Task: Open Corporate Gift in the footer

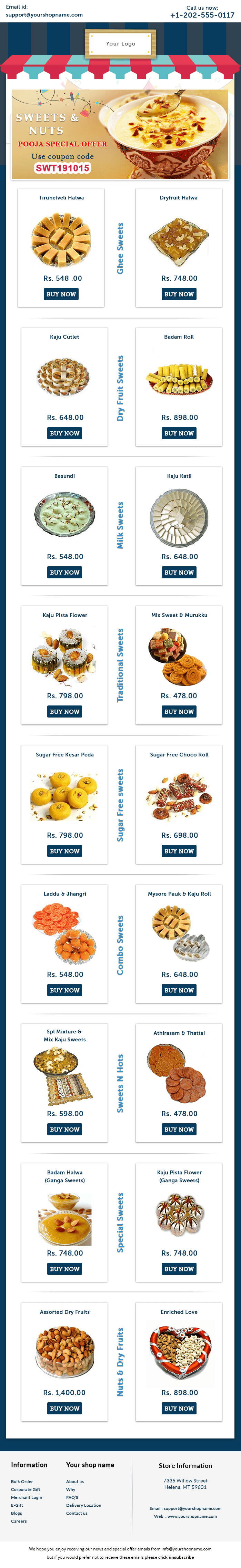Action: (x=26, y=1489)
